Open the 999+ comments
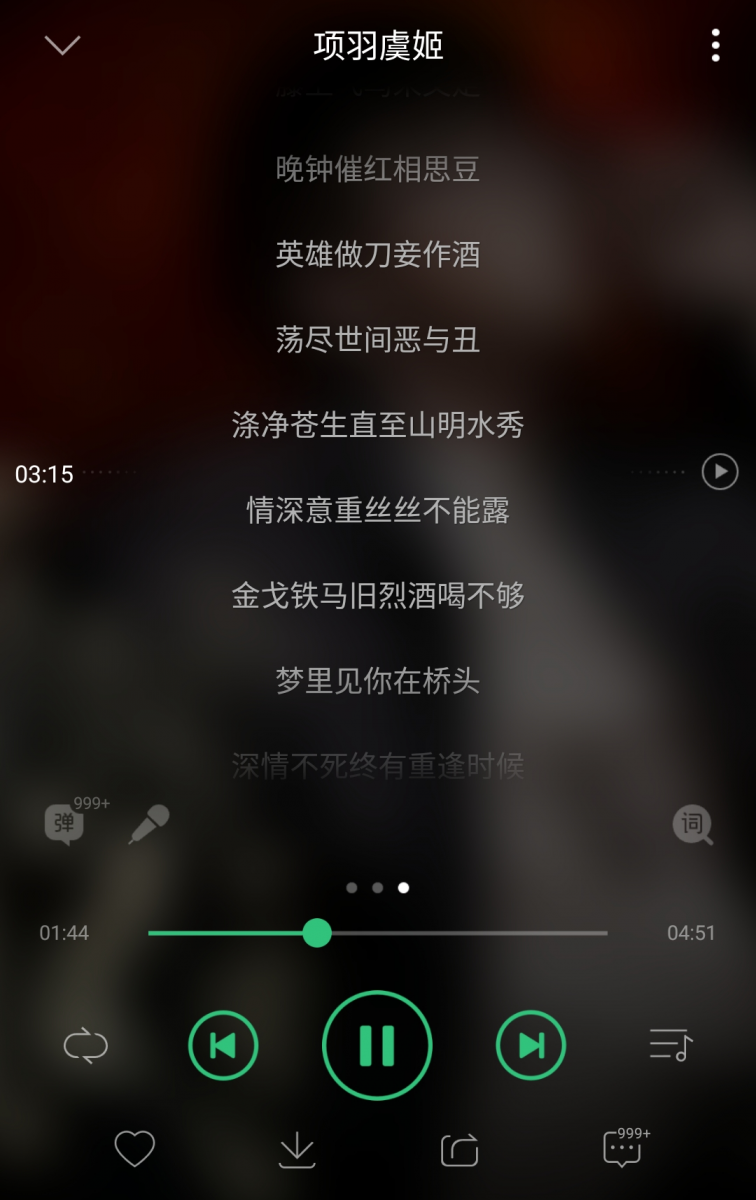This screenshot has height=1200, width=756. (x=623, y=1150)
